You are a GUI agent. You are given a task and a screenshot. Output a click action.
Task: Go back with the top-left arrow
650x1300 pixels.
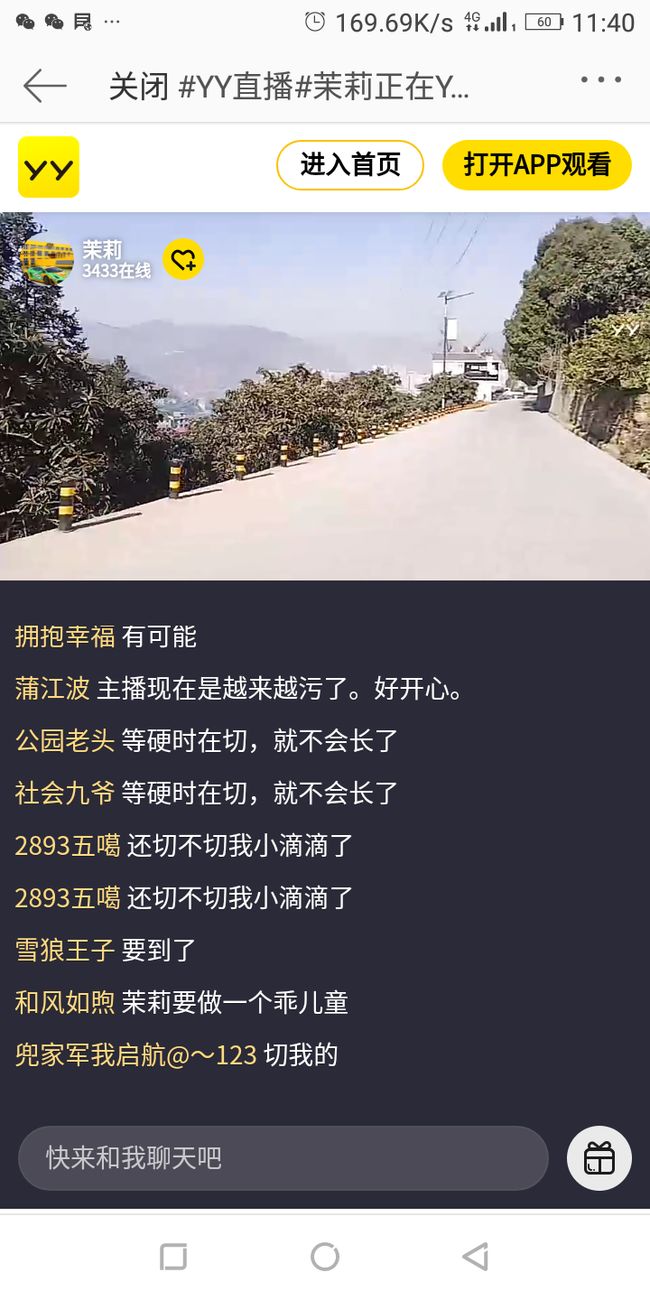click(x=45, y=86)
